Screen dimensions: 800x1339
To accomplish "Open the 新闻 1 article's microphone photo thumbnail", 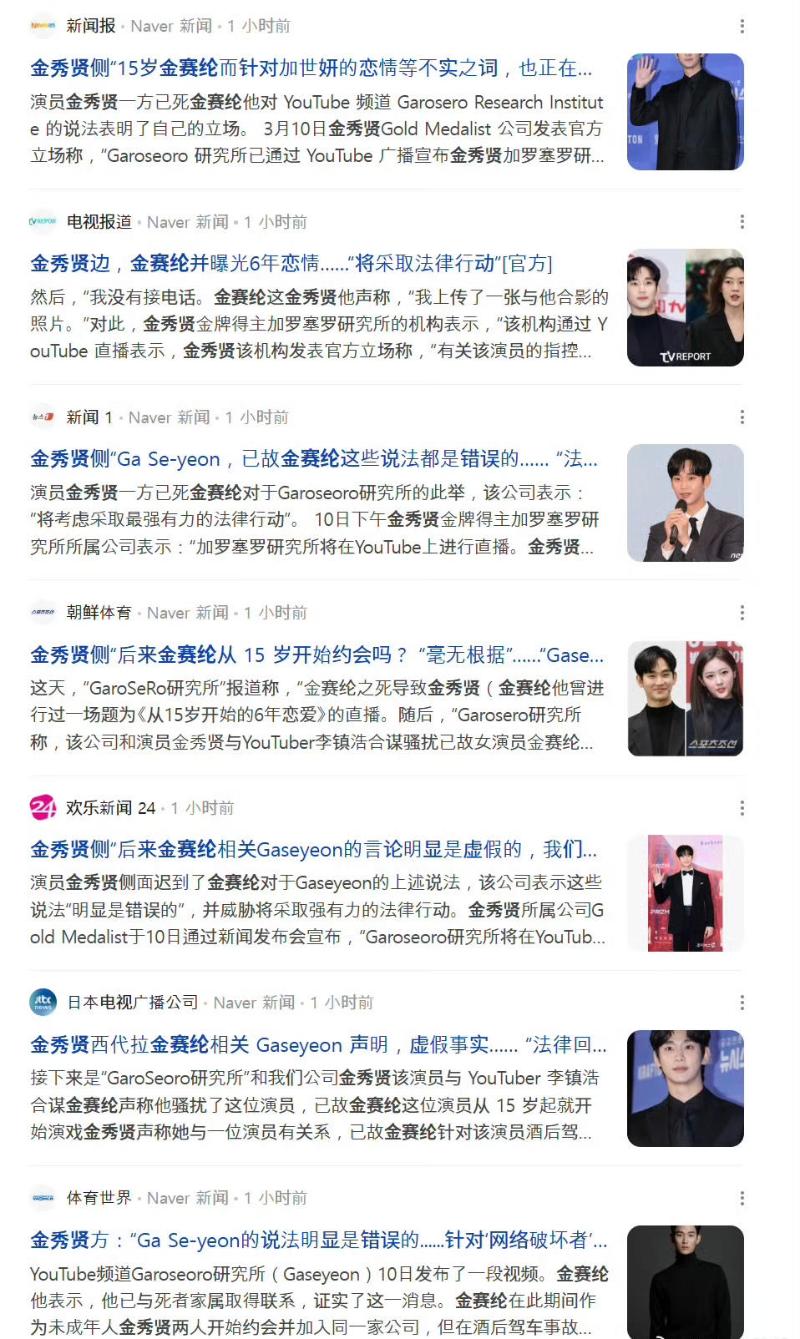I will point(685,503).
